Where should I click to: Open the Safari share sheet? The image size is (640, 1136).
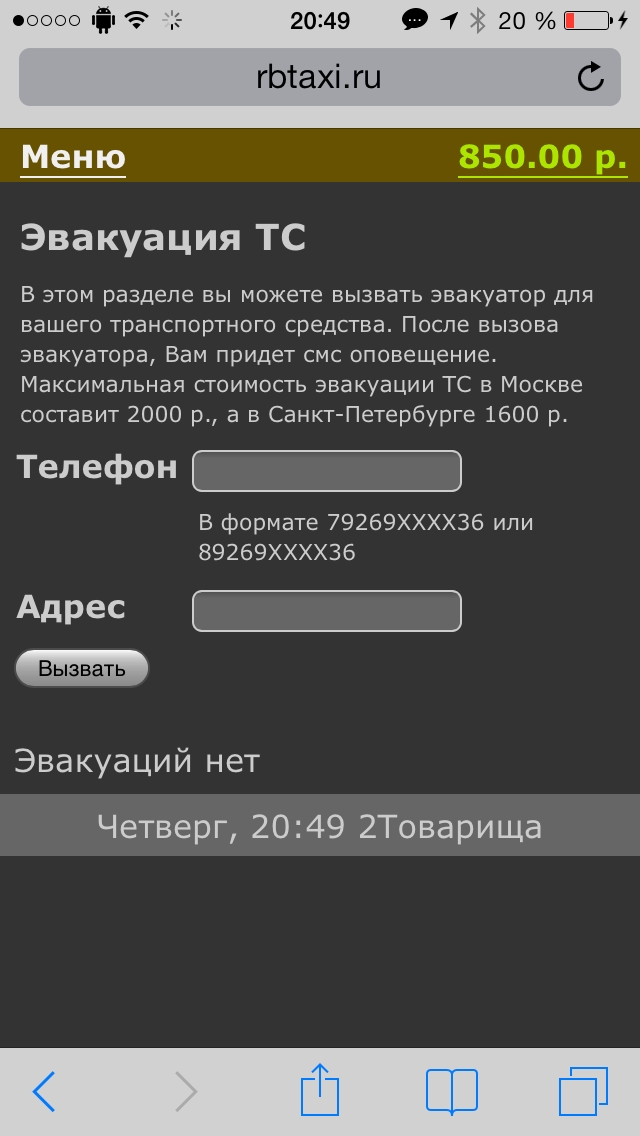click(320, 1089)
